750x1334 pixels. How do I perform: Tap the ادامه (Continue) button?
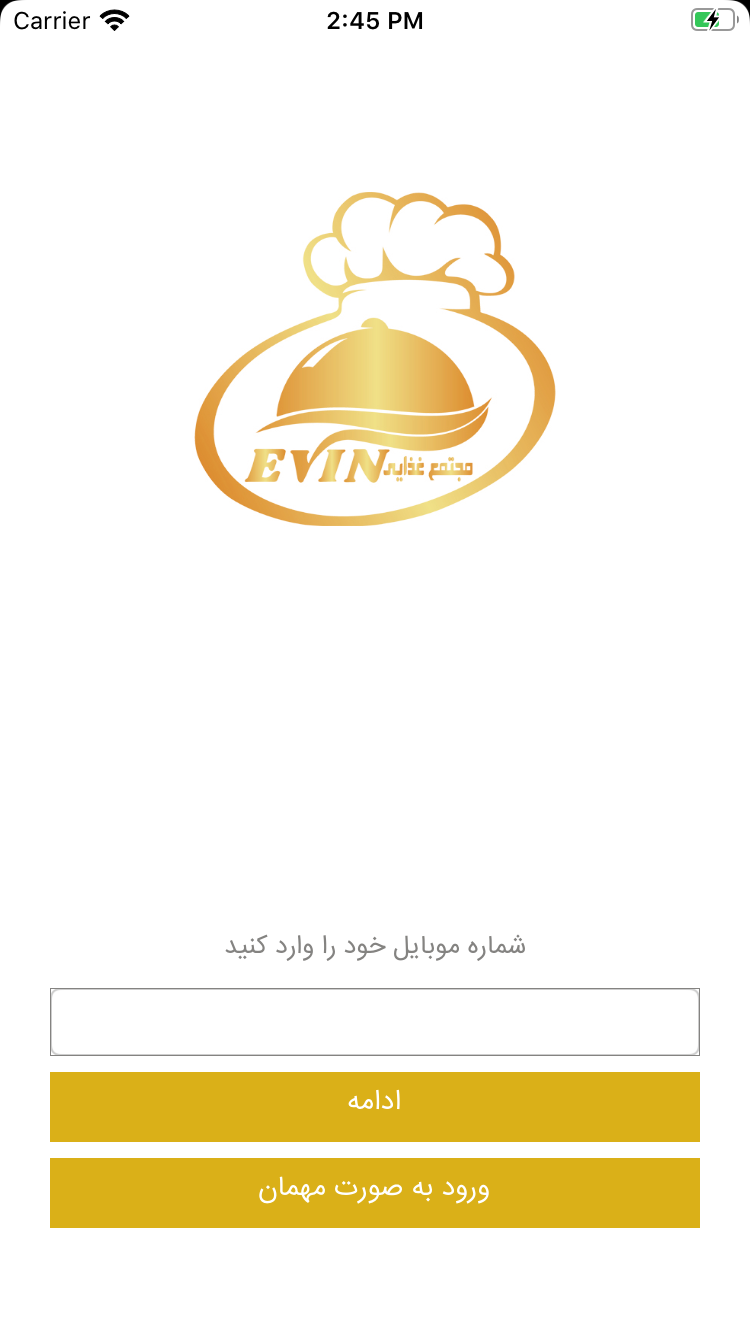click(375, 1106)
